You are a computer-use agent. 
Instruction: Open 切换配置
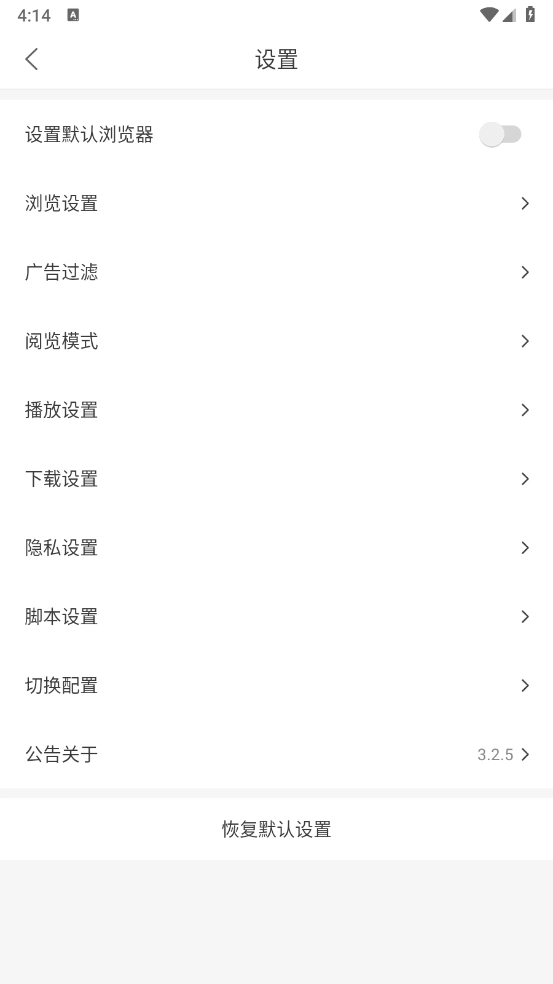click(x=276, y=686)
